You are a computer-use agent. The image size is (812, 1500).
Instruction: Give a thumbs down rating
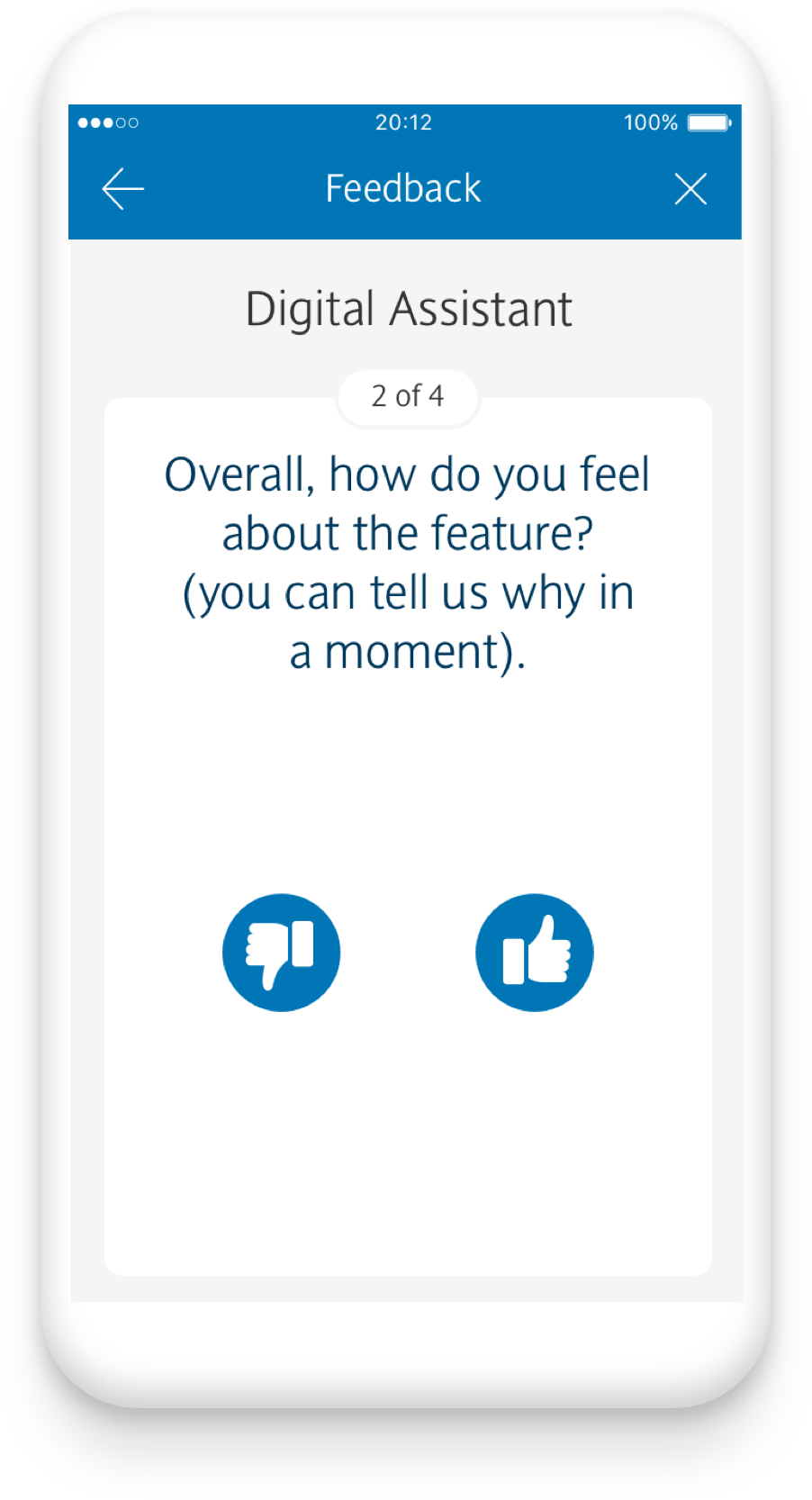[282, 953]
